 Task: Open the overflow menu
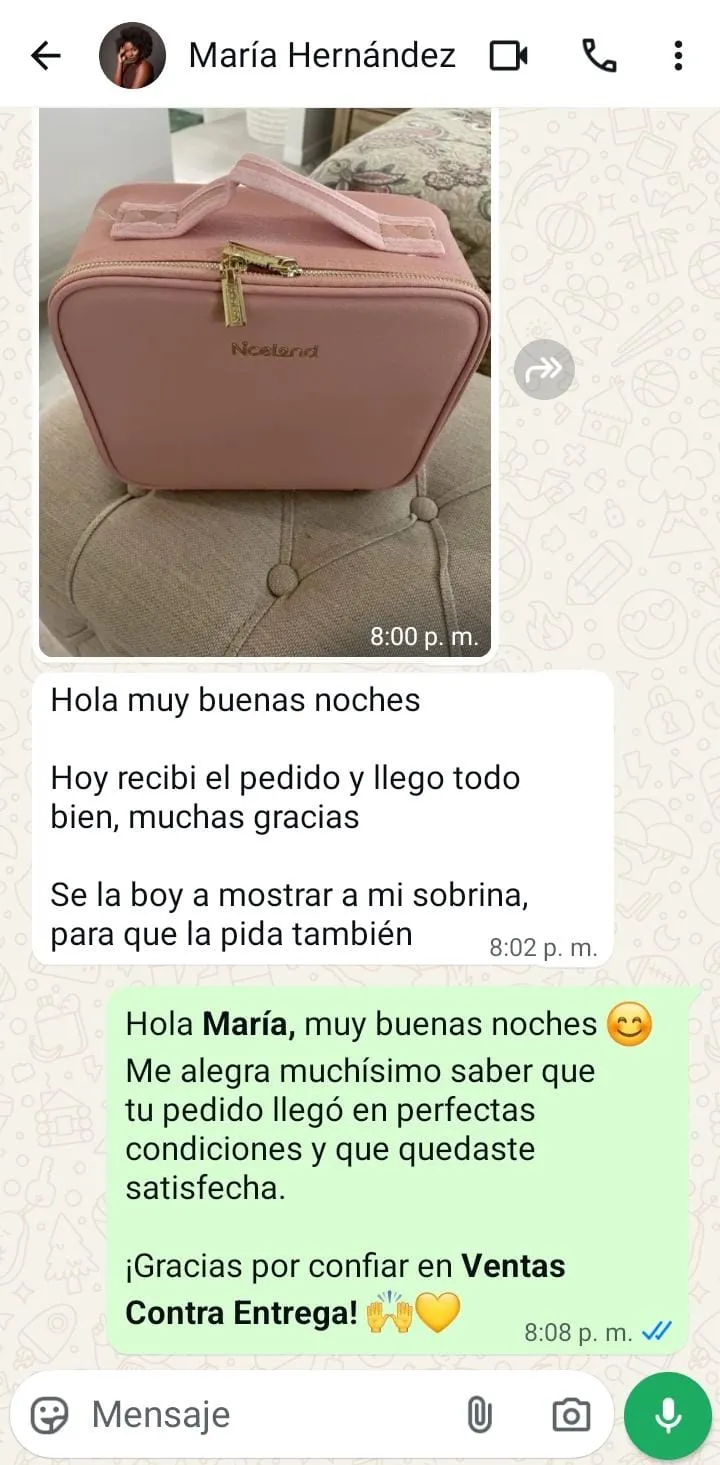(x=678, y=56)
